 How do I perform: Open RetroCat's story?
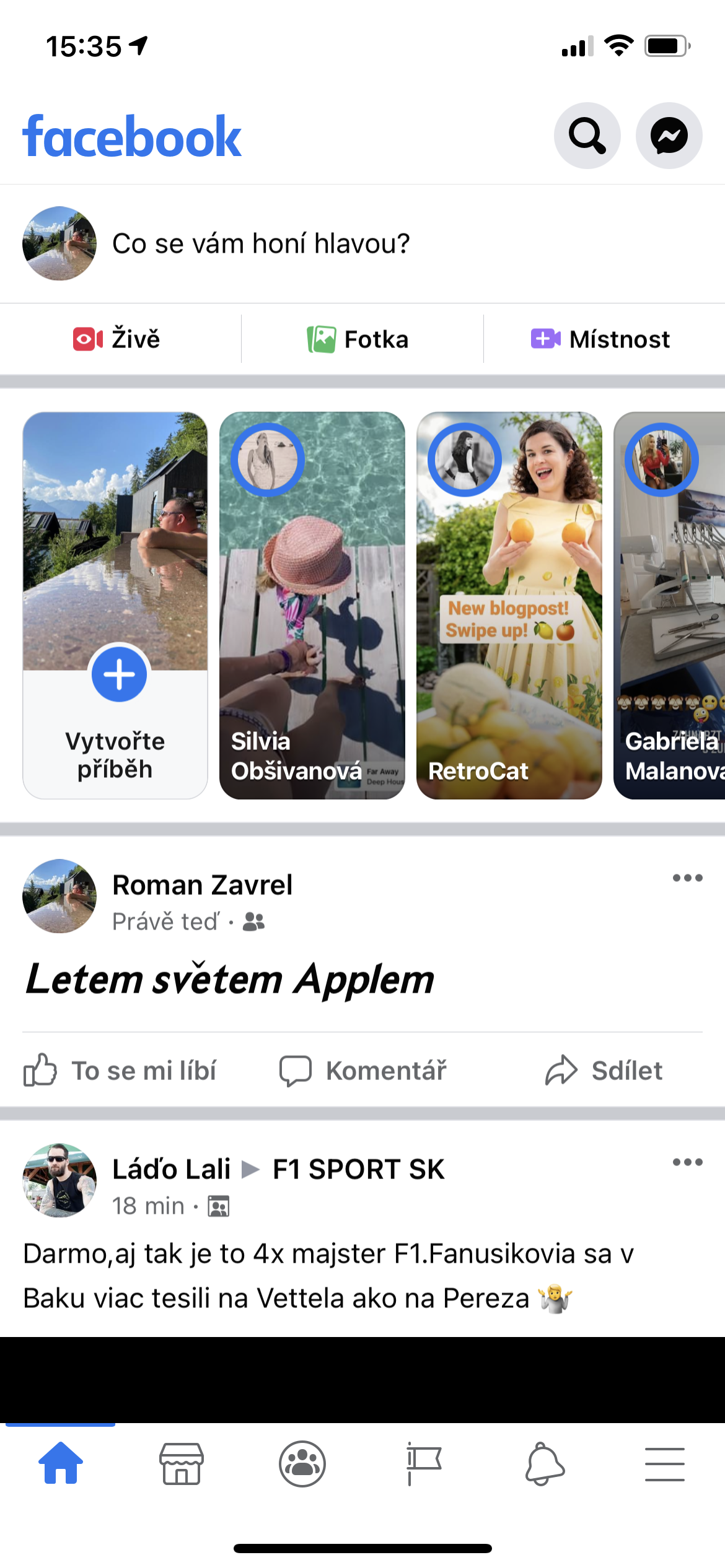coord(509,605)
